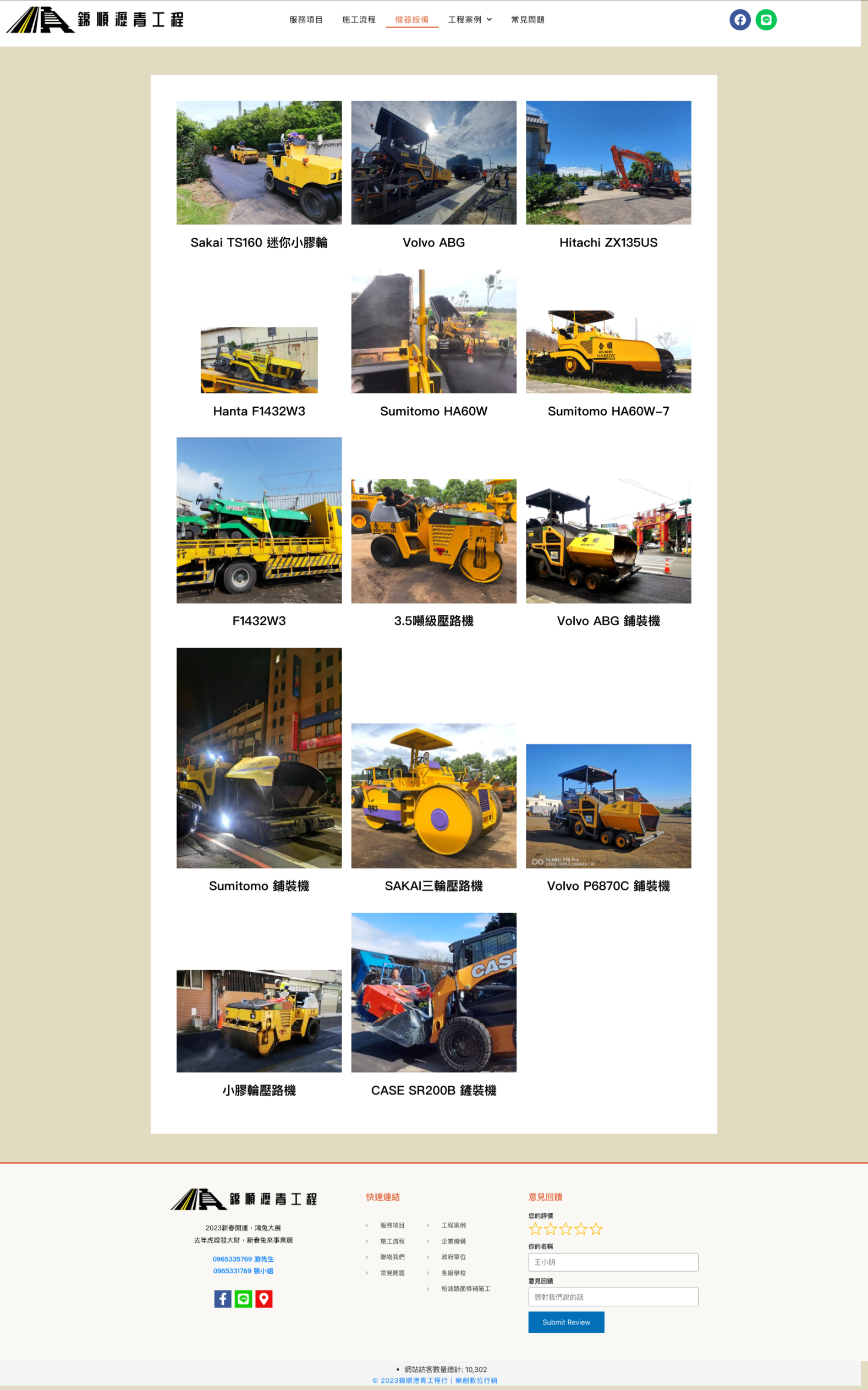Viewport: 868px width, 1390px height.
Task: Call 0965331769 張小姐
Action: tap(243, 1271)
